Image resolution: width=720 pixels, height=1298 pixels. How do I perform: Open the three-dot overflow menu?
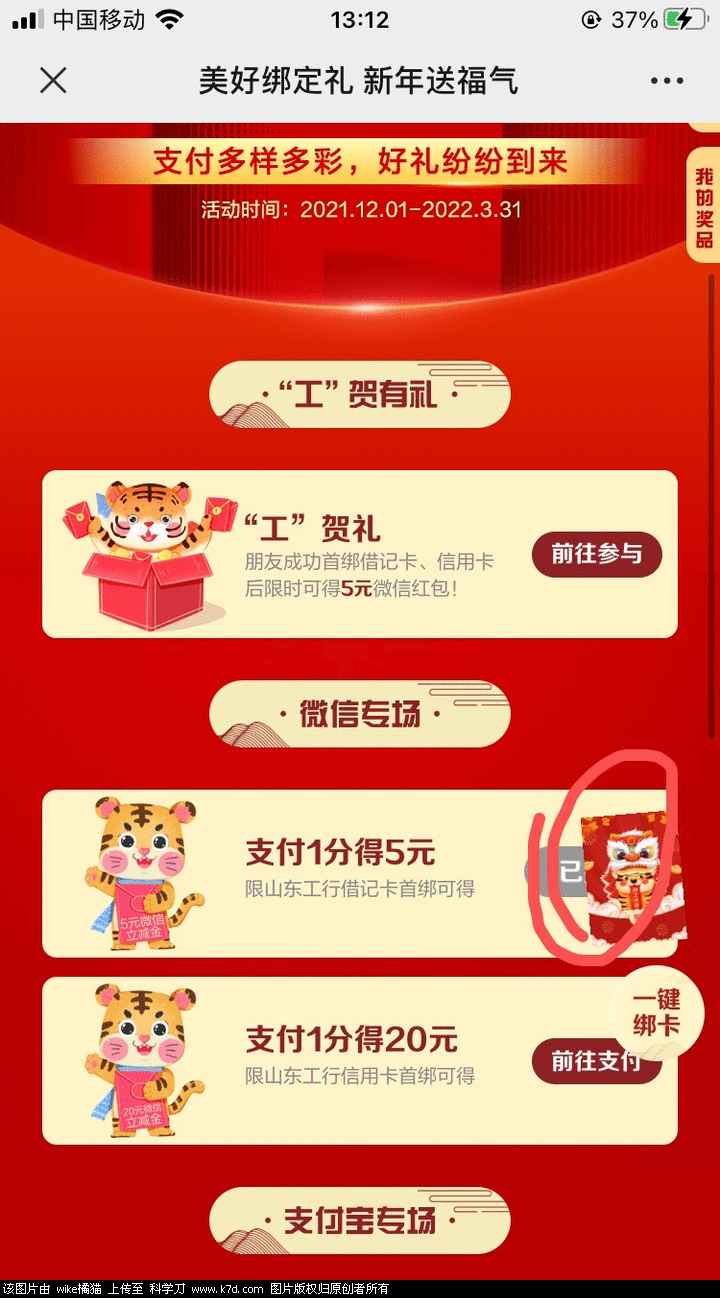pyautogui.click(x=667, y=81)
